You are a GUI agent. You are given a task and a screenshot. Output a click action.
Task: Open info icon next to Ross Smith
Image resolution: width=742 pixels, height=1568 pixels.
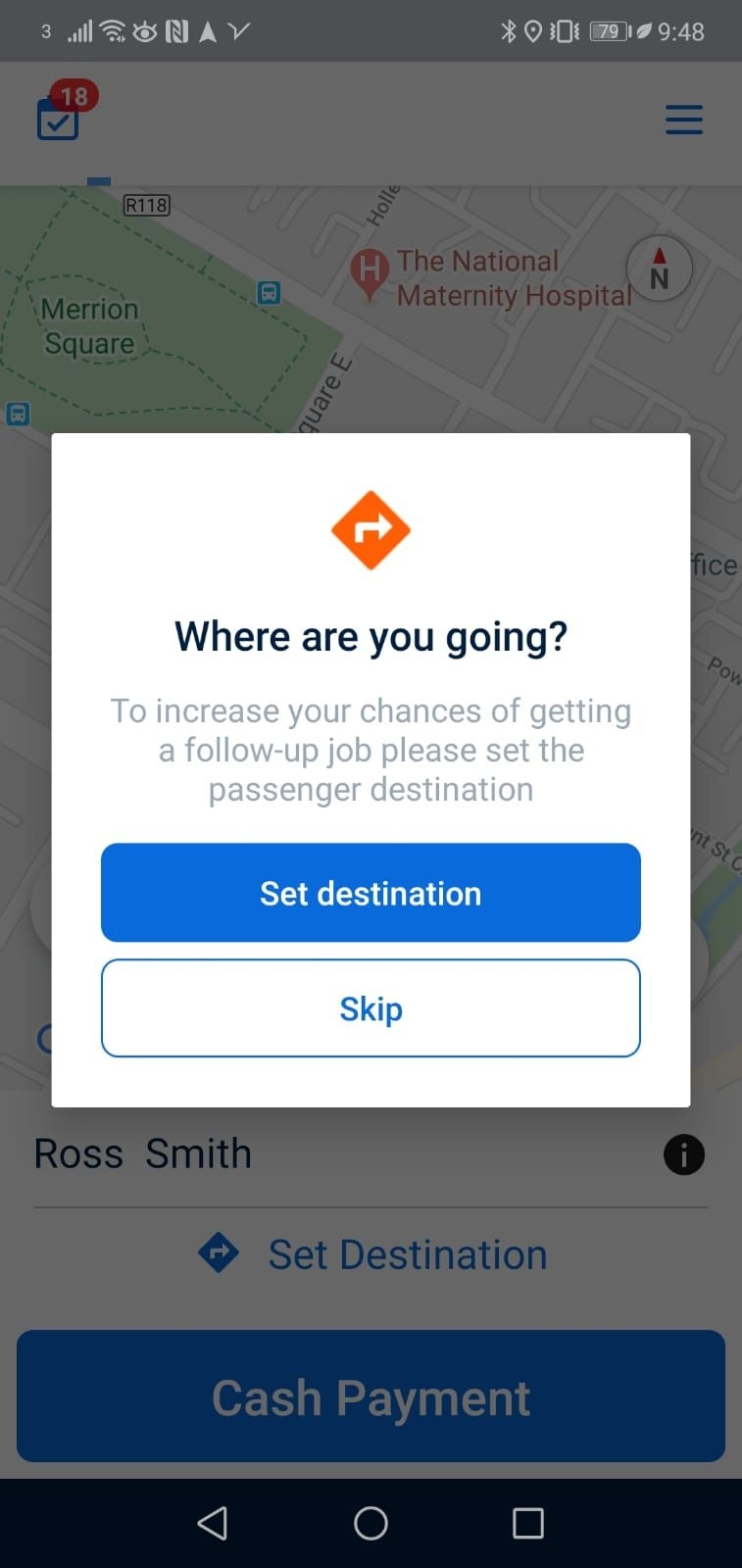coord(683,1154)
